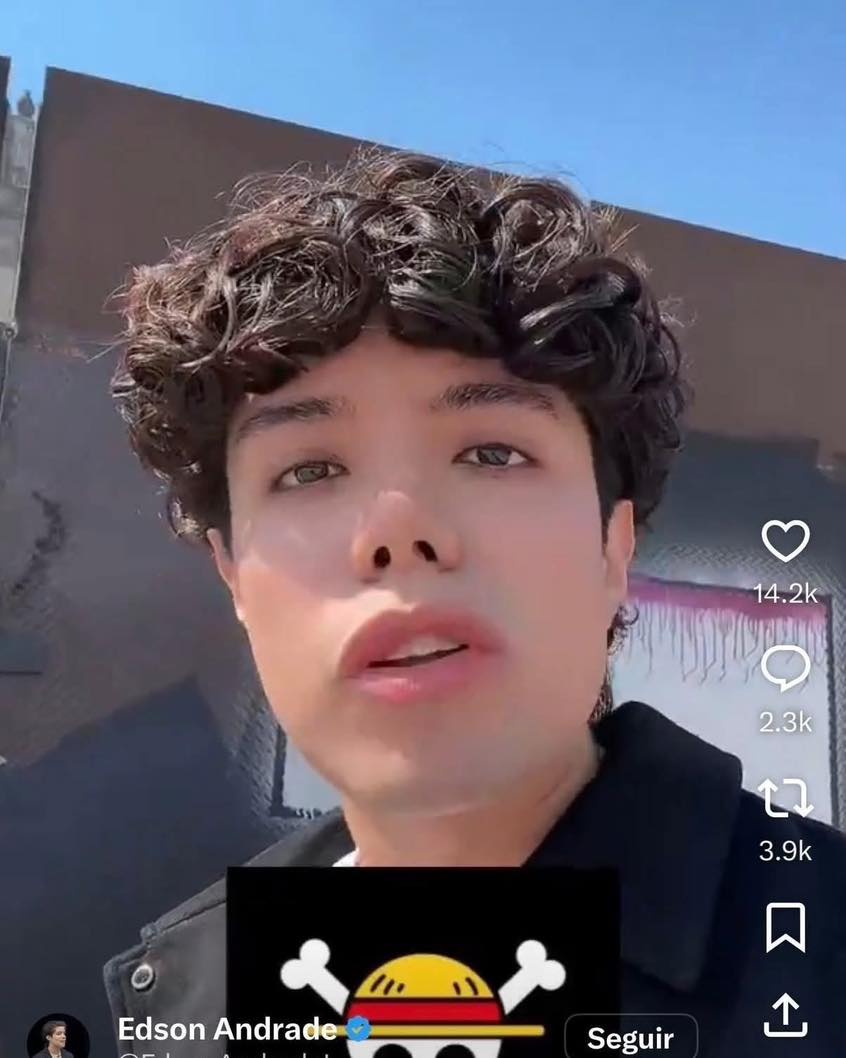846x1058 pixels.
Task: Tap the Seguir button
Action: point(630,1038)
